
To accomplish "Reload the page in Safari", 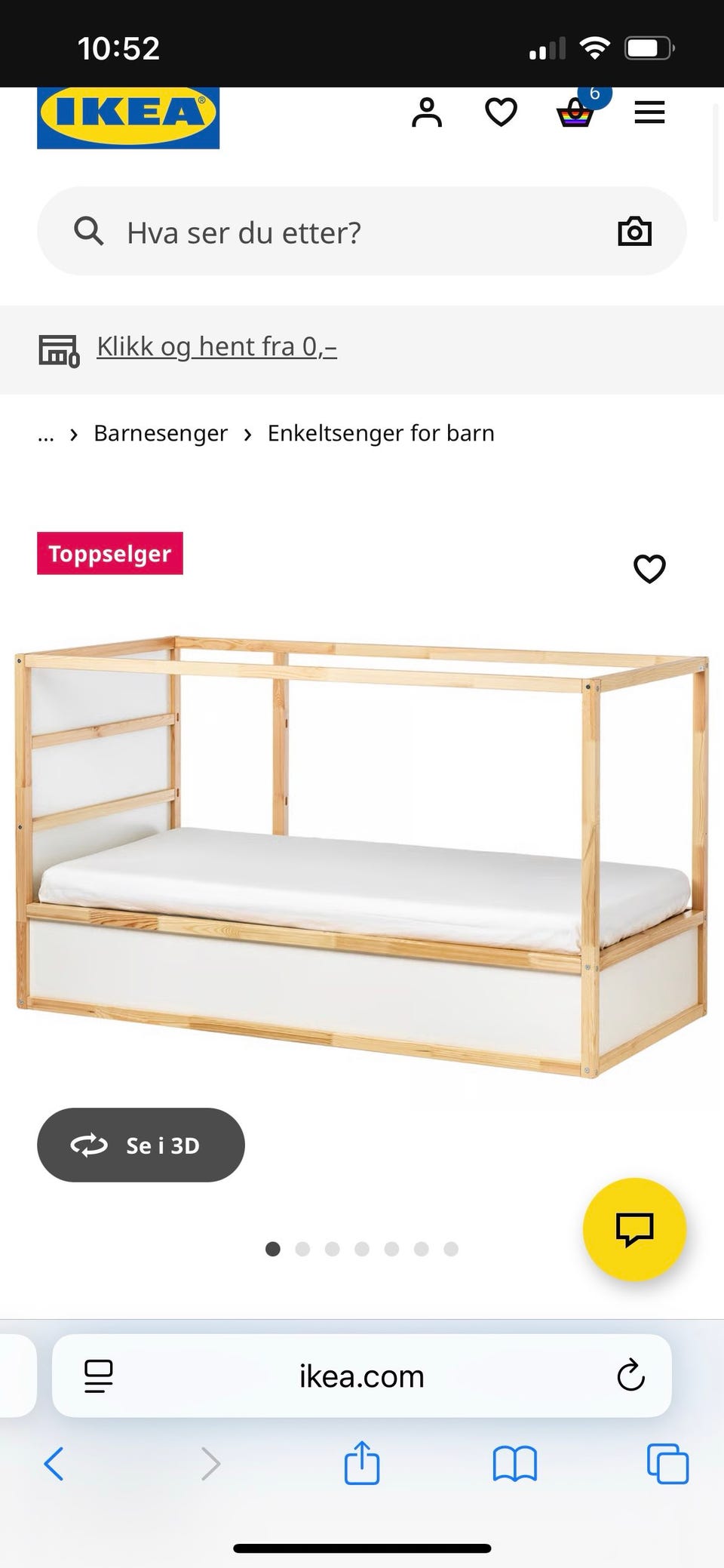I will pos(630,1376).
